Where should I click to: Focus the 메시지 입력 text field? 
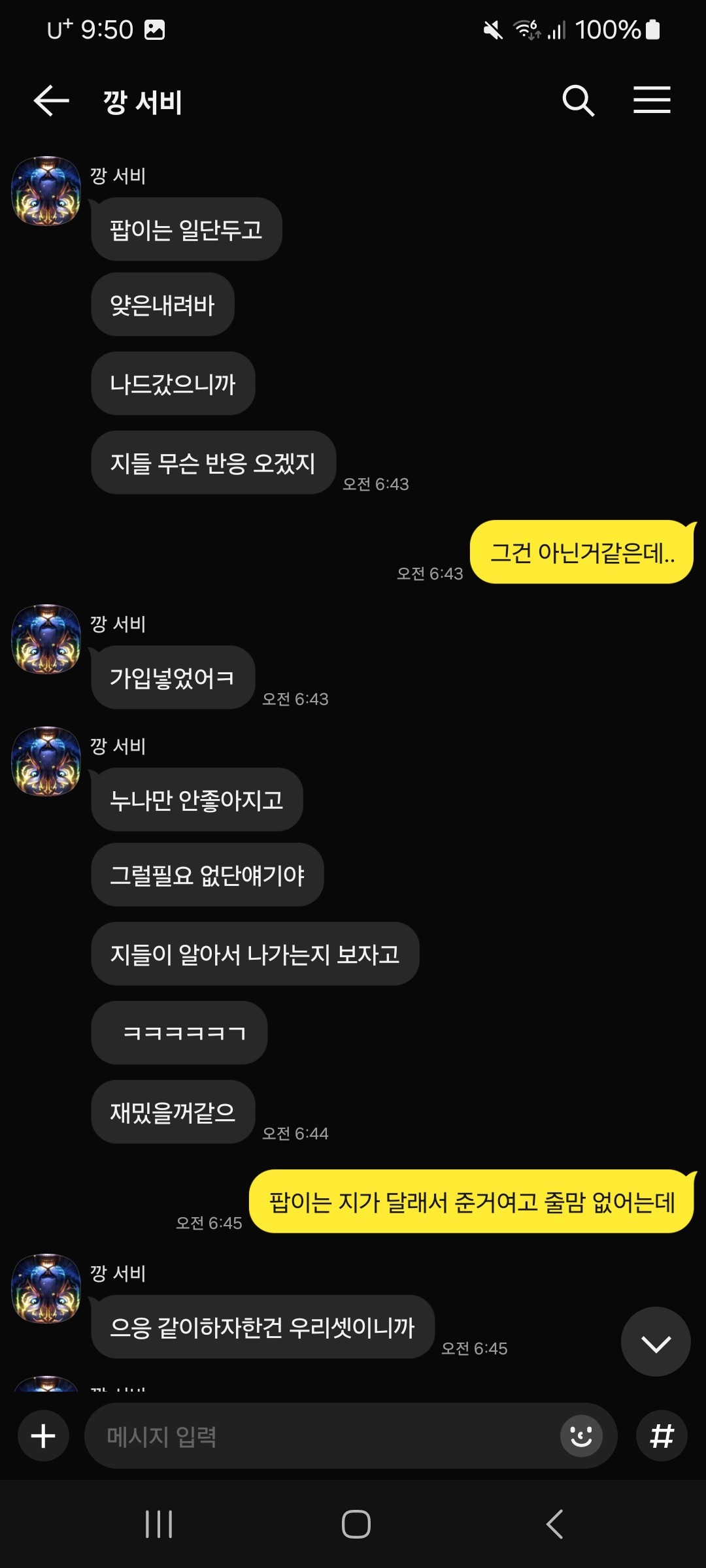pos(320,1435)
